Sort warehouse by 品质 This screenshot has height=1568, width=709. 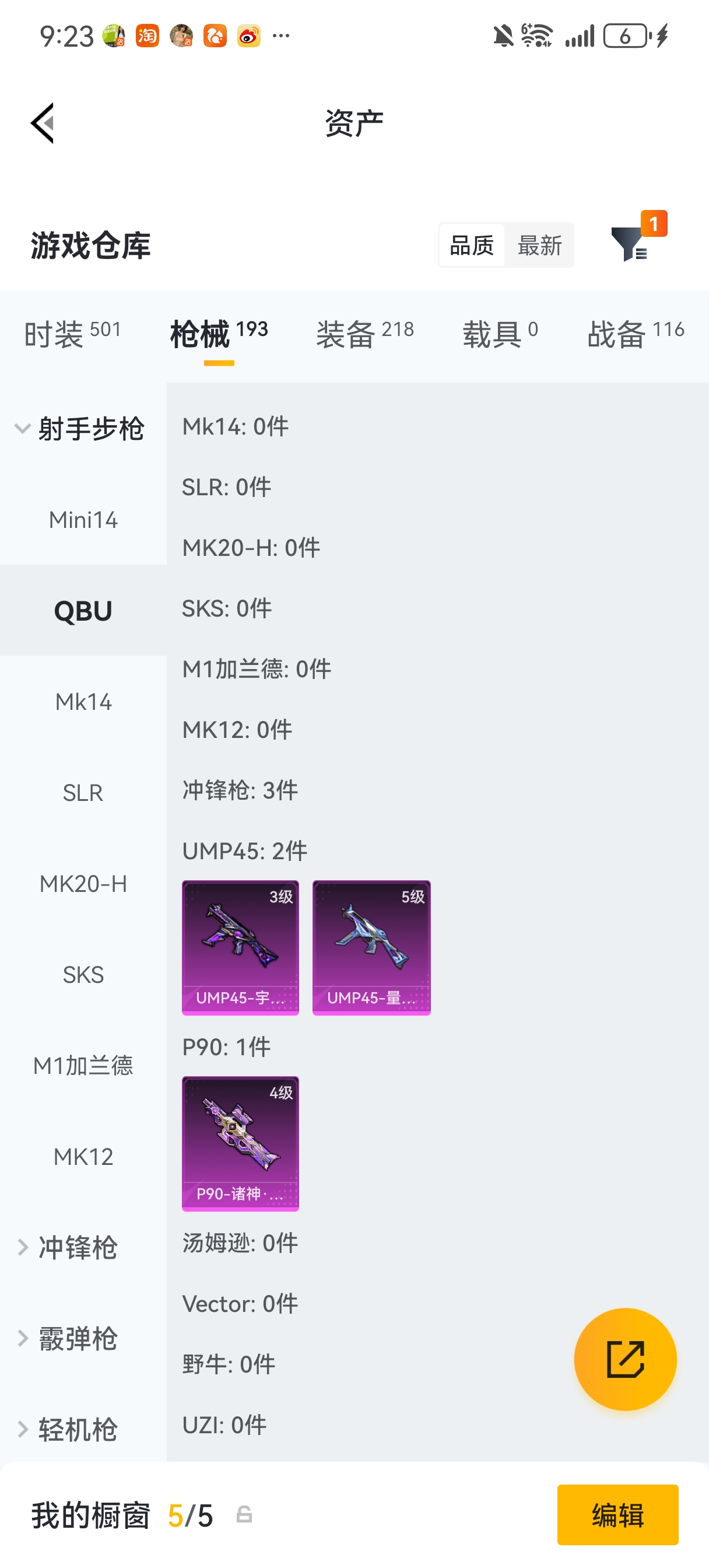pyautogui.click(x=472, y=246)
